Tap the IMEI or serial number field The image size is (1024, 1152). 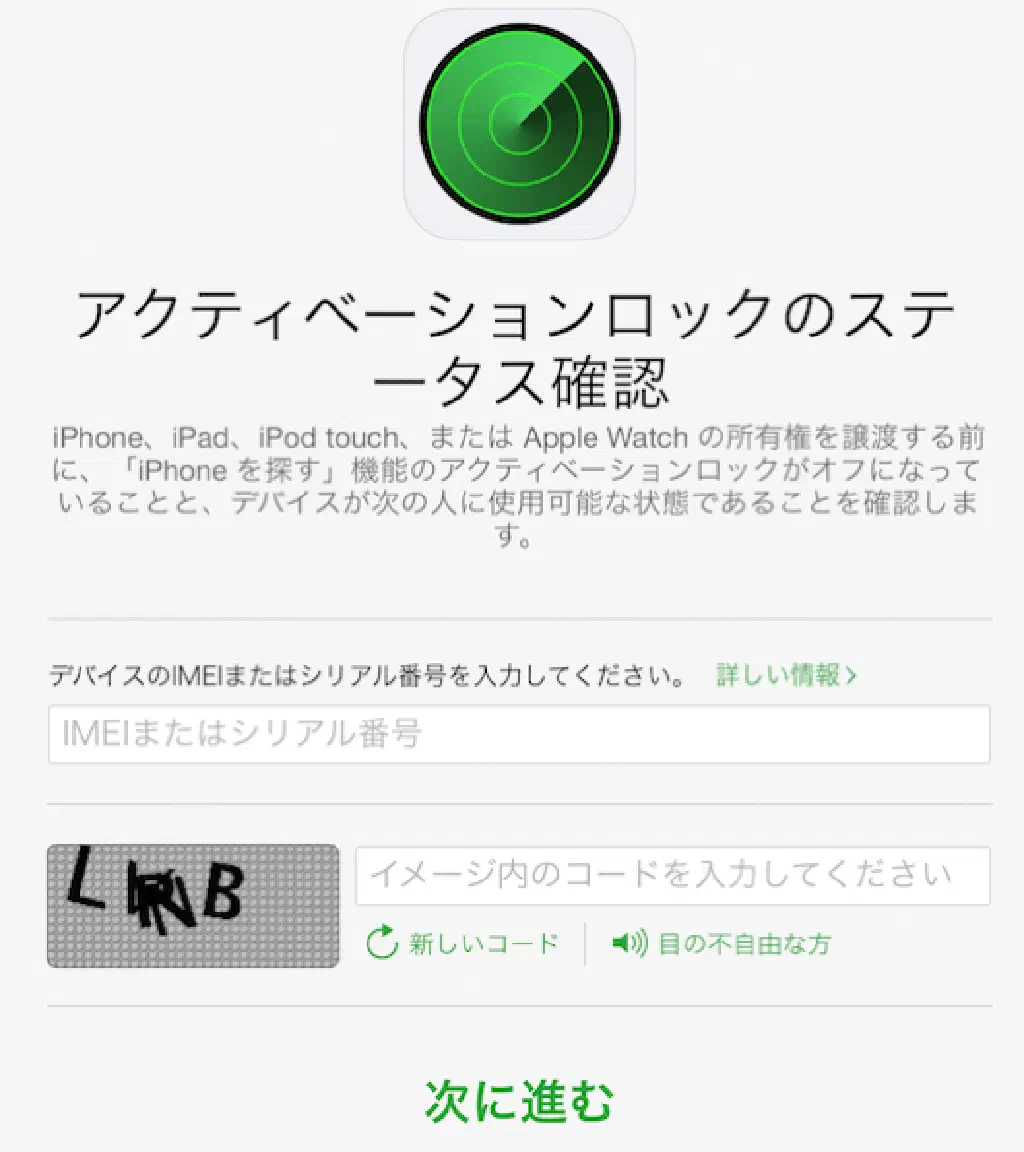pyautogui.click(x=518, y=734)
